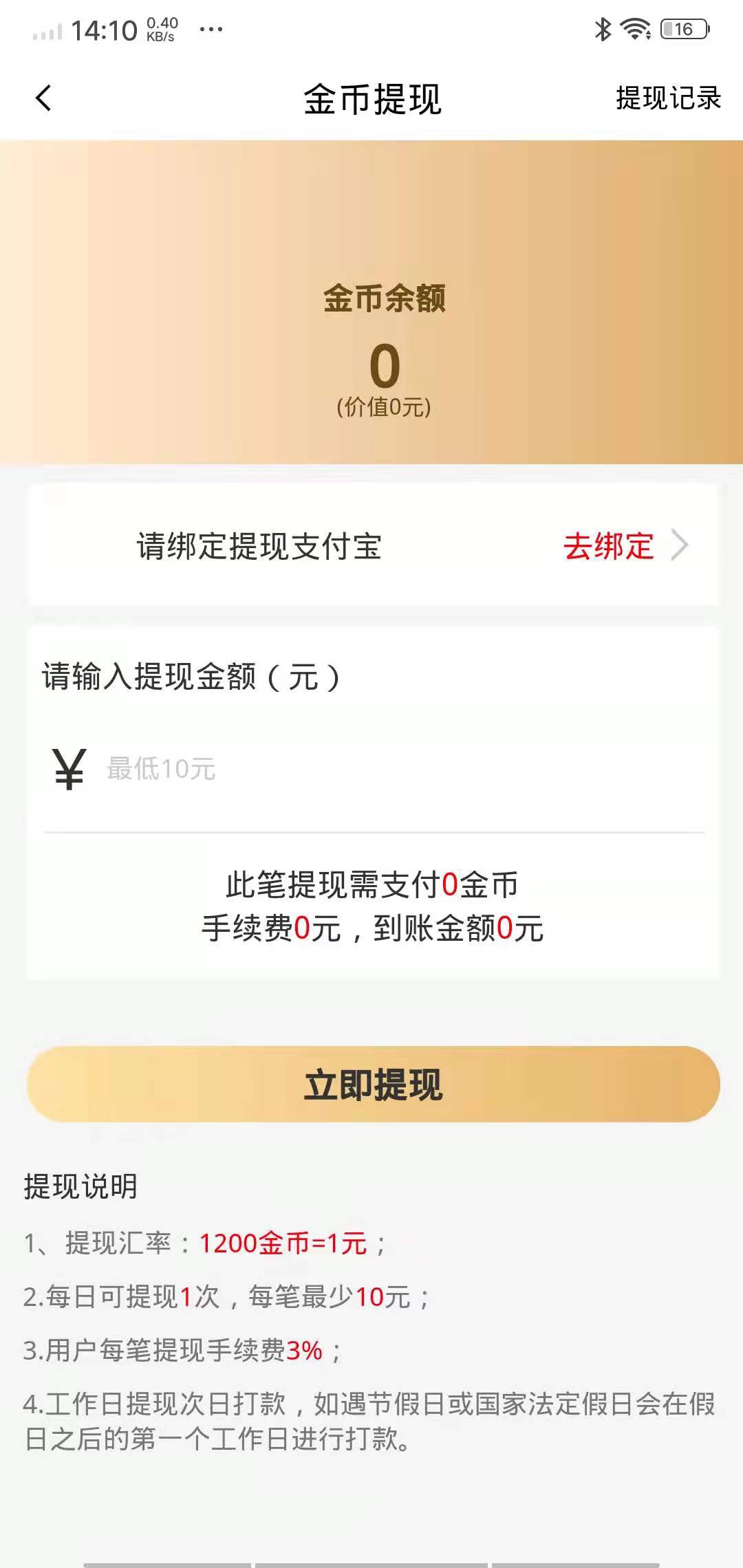Tap the back arrow to exit withdrawal page
This screenshot has height=1568, width=743.
point(43,98)
